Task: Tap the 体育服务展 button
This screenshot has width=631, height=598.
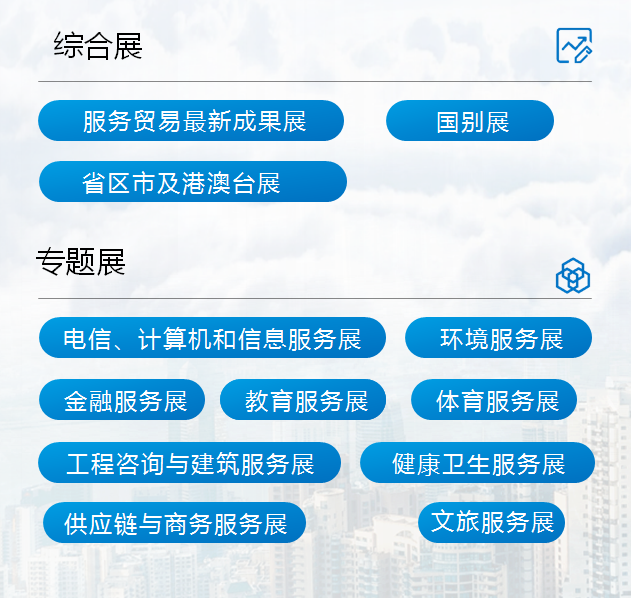Action: 494,400
